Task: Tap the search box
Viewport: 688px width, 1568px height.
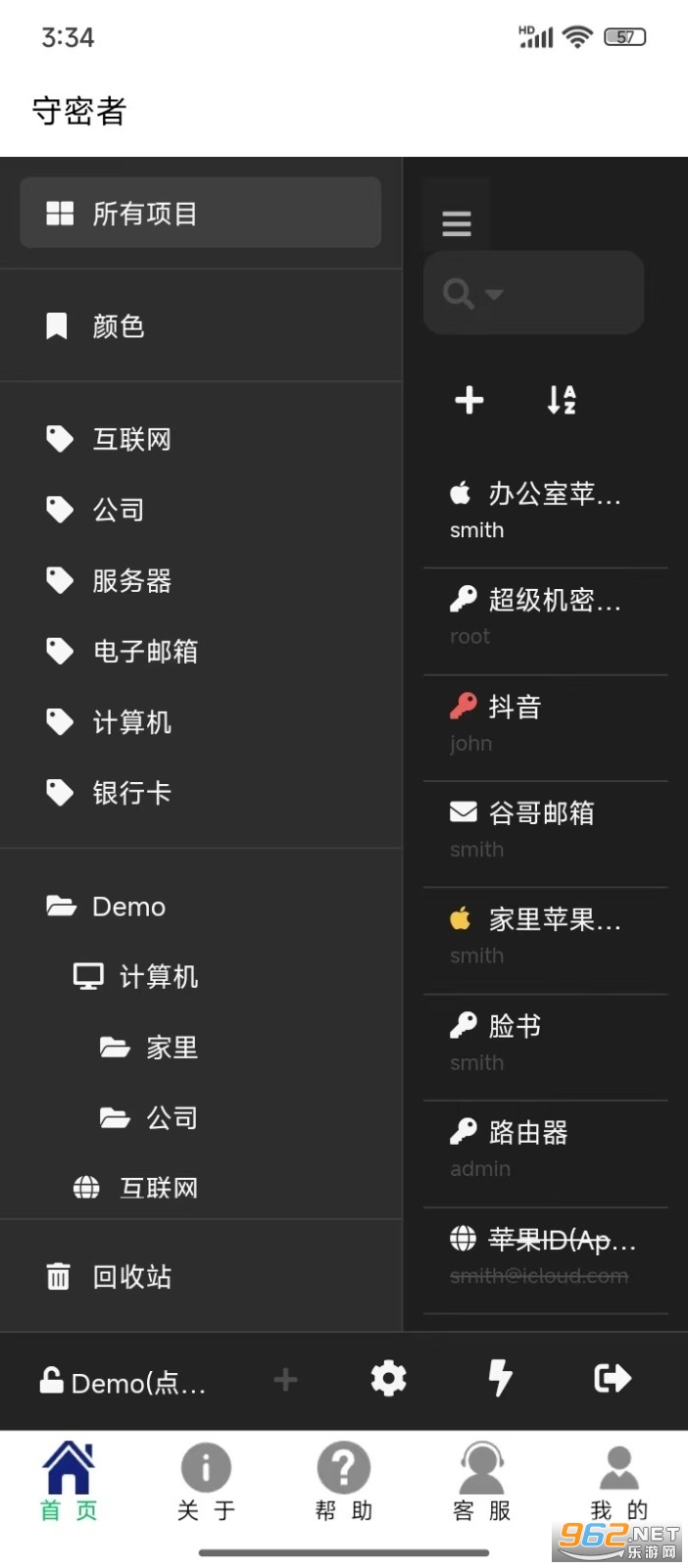Action: 533,293
